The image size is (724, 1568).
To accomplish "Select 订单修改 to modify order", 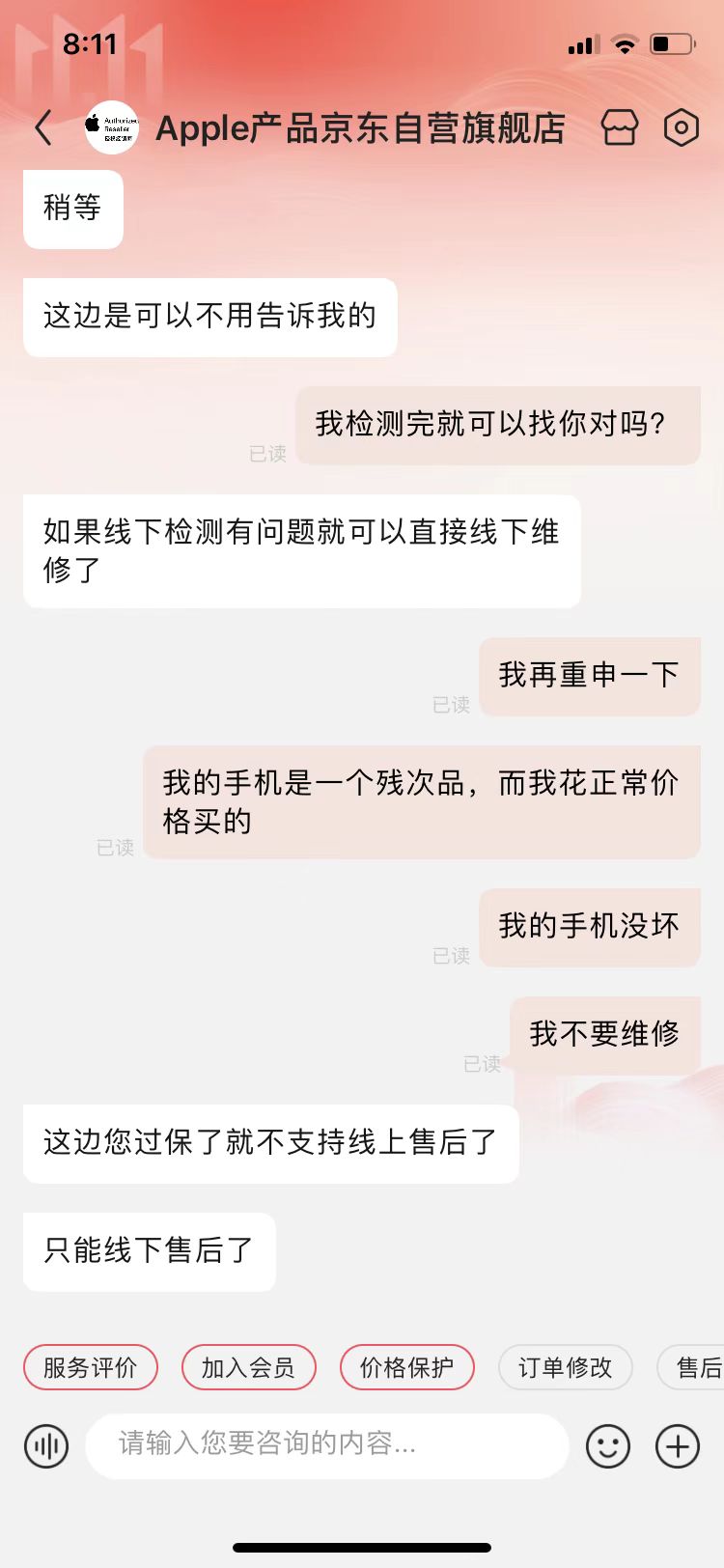I will click(566, 1367).
